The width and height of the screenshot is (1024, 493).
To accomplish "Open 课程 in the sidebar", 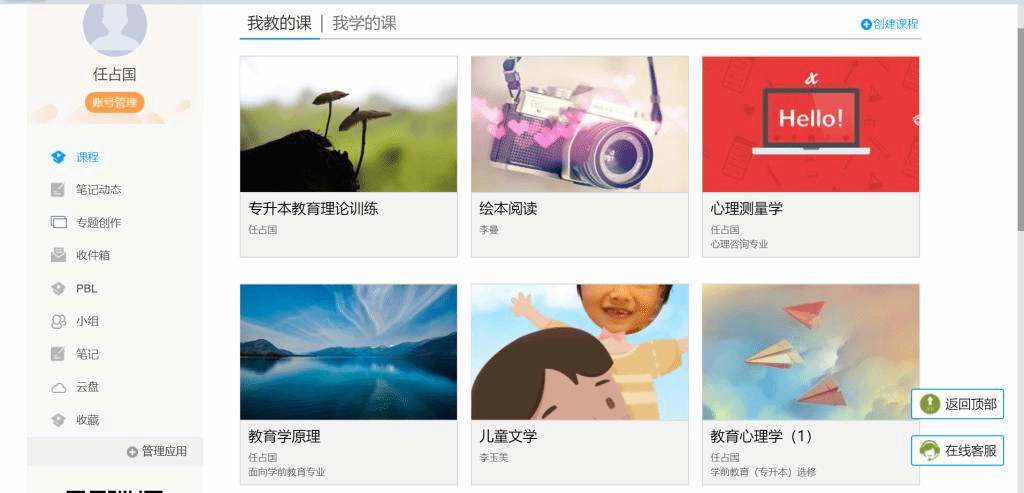I will 87,157.
